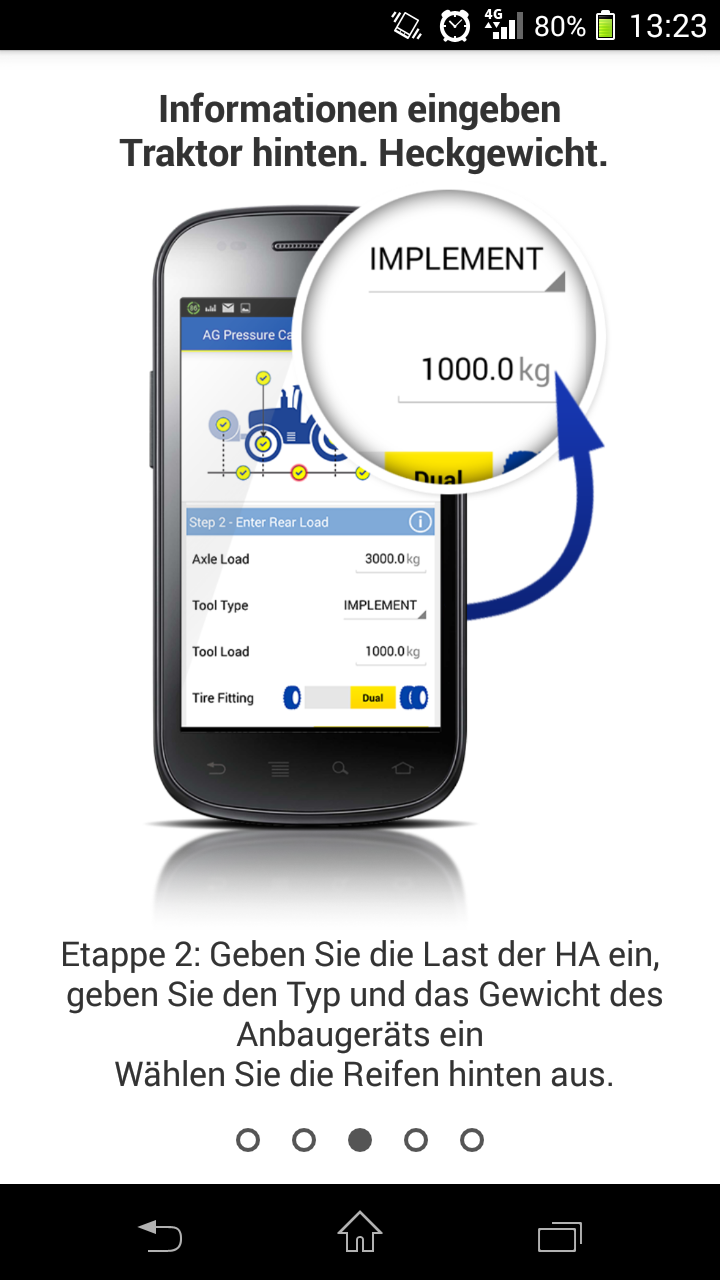Viewport: 720px width, 1280px height.
Task: Tap the Android back button
Action: tap(160, 1236)
